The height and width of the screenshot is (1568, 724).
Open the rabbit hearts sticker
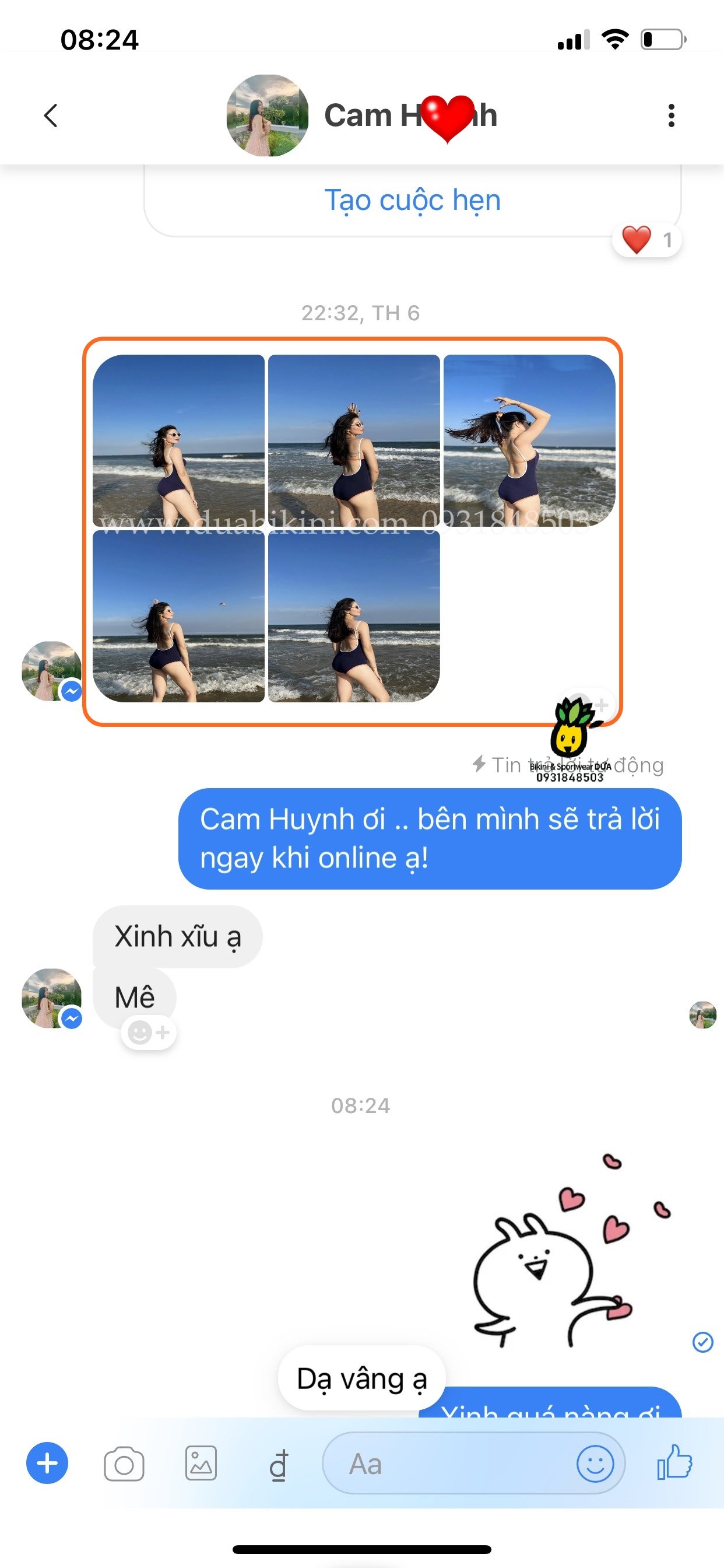pyautogui.click(x=560, y=1254)
